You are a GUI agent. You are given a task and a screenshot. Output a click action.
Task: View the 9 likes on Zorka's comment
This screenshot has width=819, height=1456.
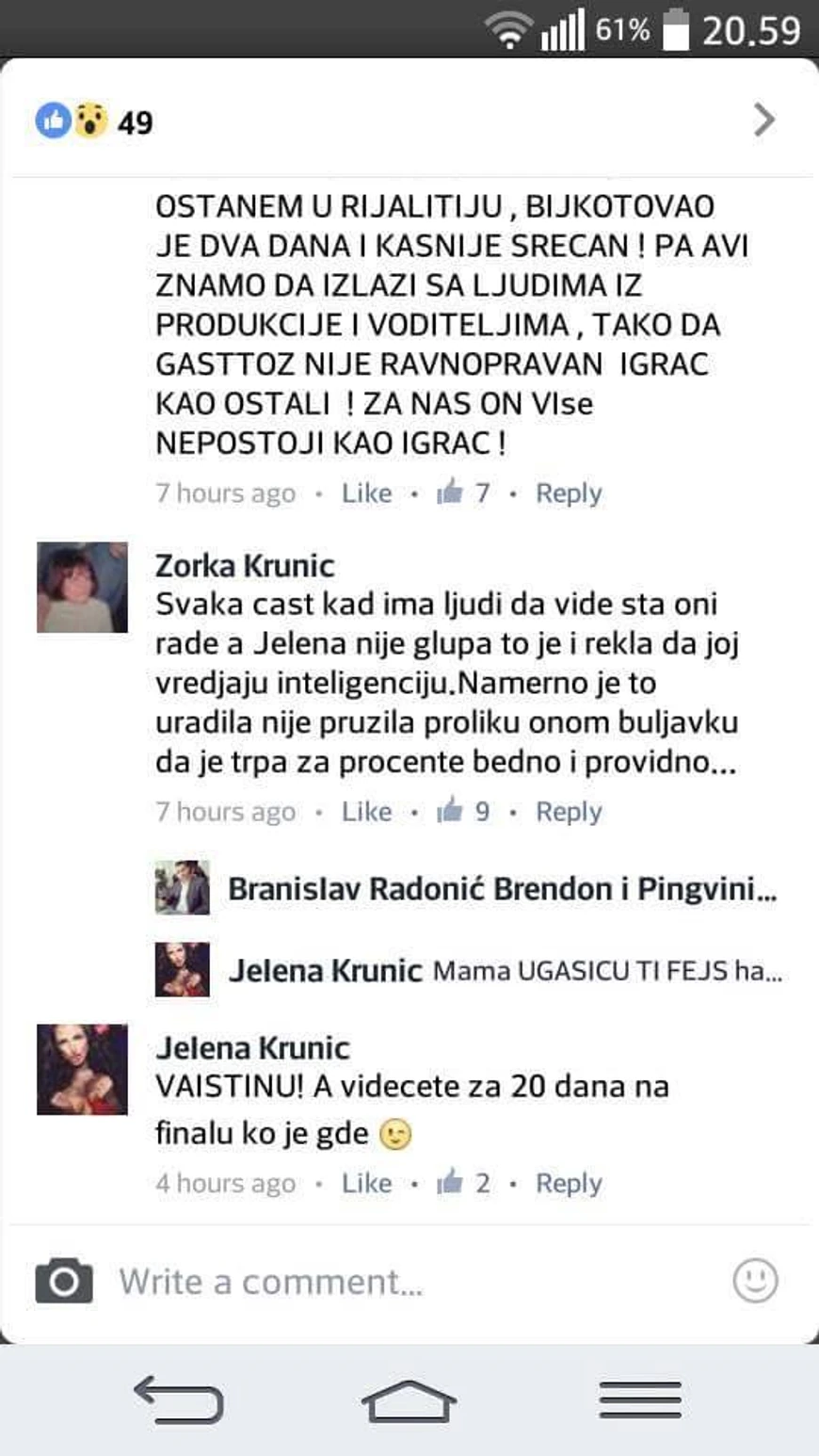pos(466,811)
